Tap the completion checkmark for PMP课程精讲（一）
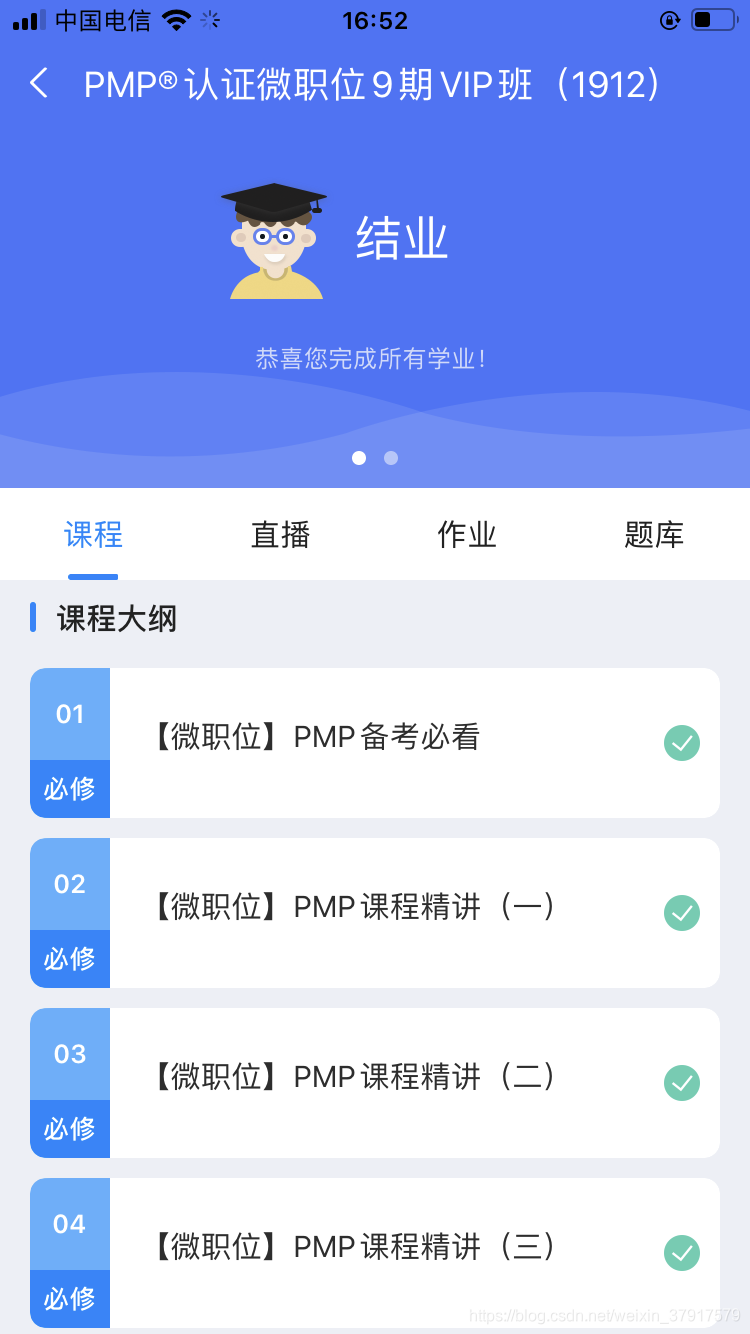The width and height of the screenshot is (750, 1334). pyautogui.click(x=682, y=913)
